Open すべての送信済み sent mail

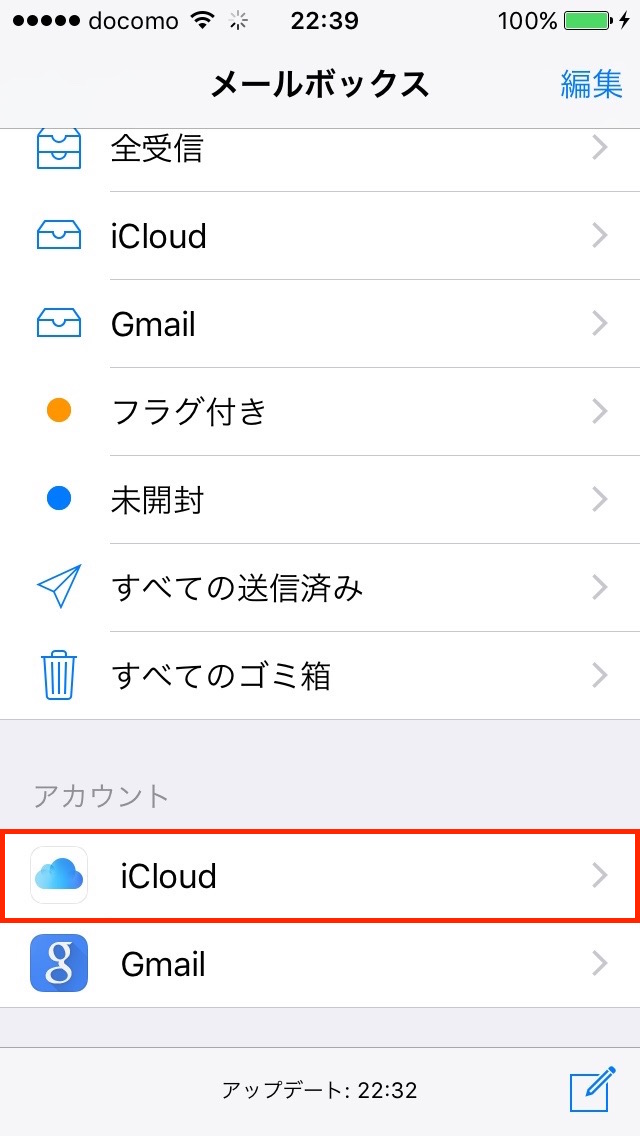pyautogui.click(x=320, y=588)
